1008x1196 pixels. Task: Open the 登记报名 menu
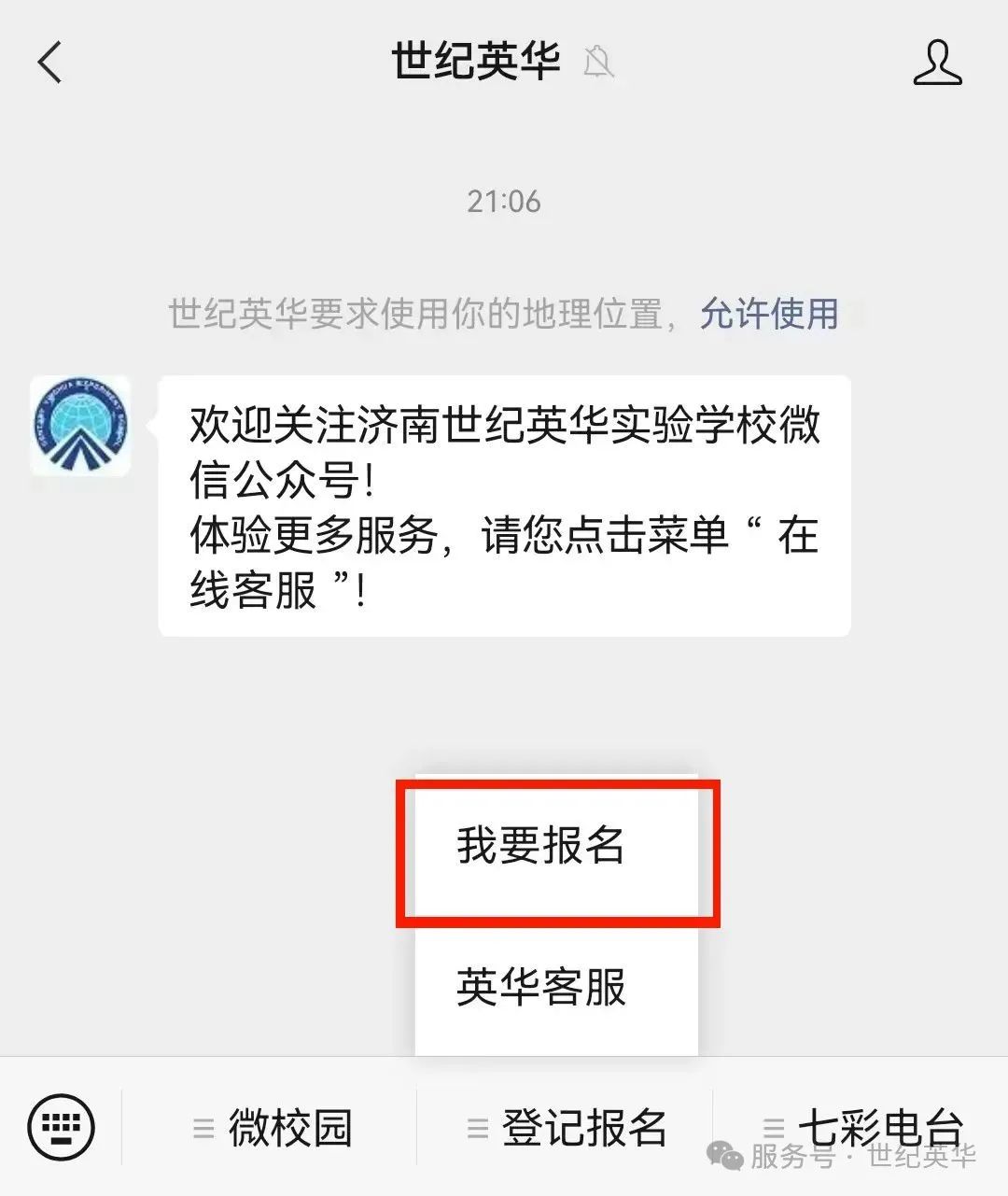566,1128
